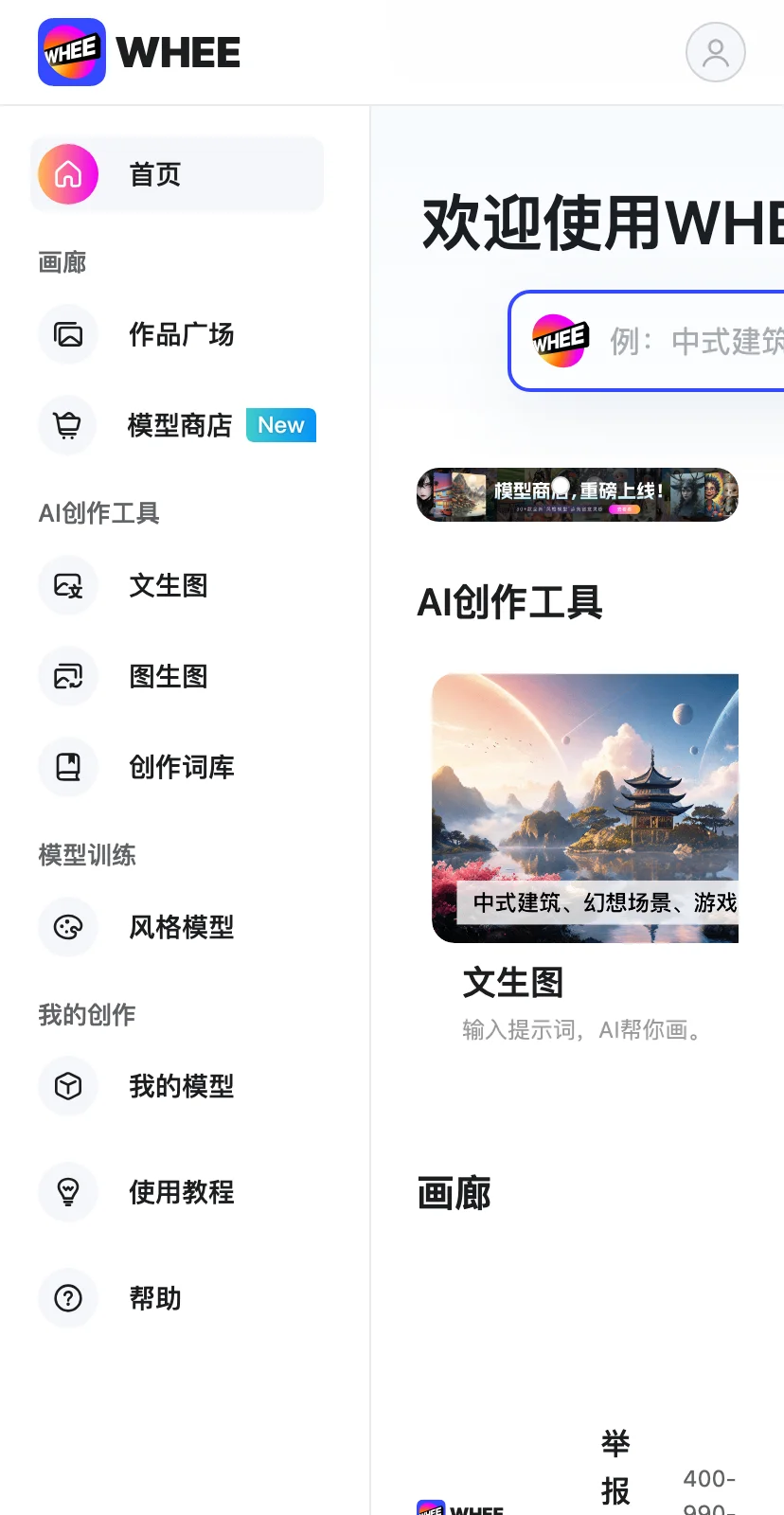Image resolution: width=784 pixels, height=1515 pixels.
Task: Tap the 举报 report link
Action: click(x=615, y=1468)
